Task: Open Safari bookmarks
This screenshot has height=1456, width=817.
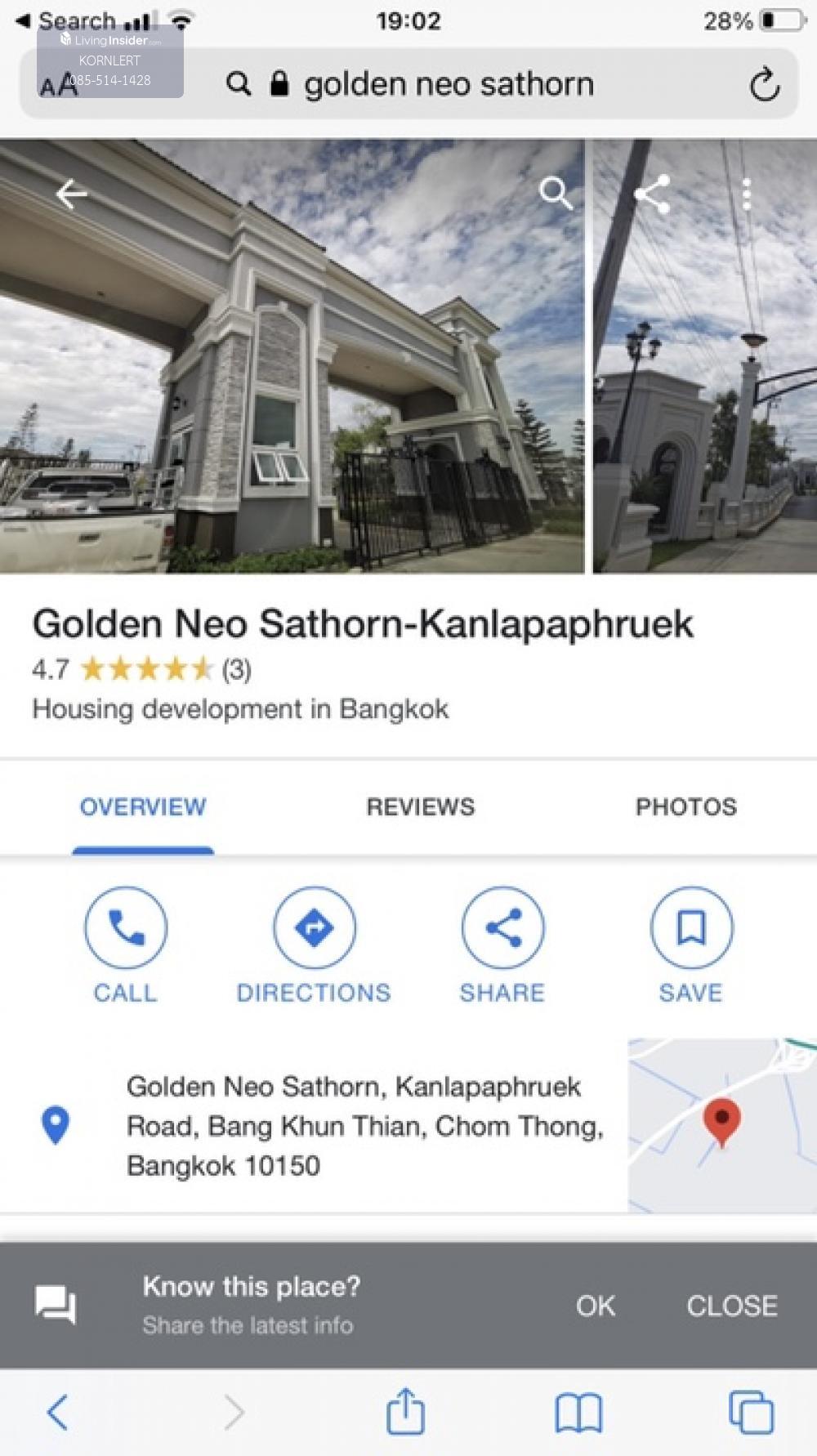Action: [x=578, y=1412]
